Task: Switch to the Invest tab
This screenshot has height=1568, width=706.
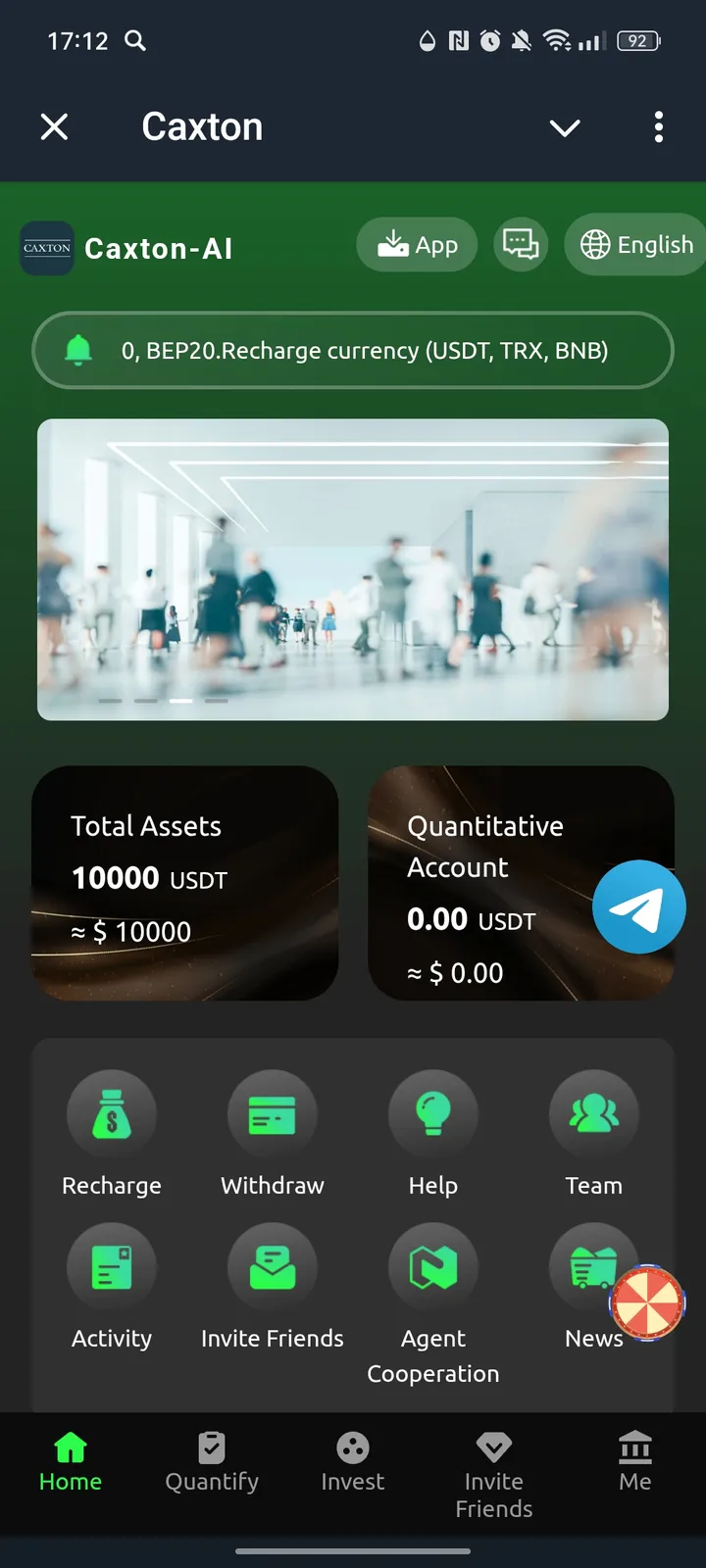Action: click(353, 1462)
